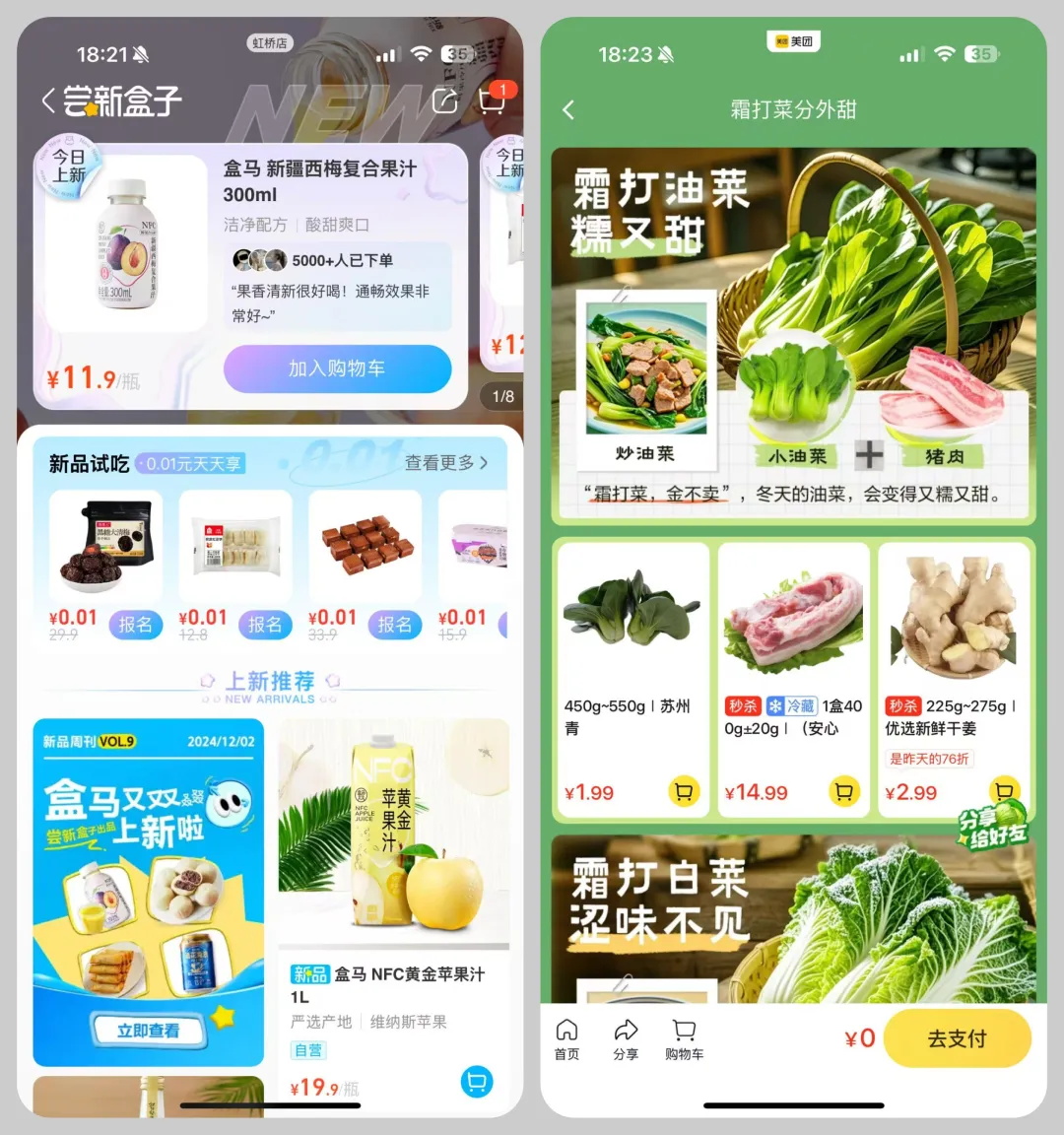Image resolution: width=1064 pixels, height=1135 pixels.
Task: Tap the 分享 share icon at bottom
Action: [627, 1037]
